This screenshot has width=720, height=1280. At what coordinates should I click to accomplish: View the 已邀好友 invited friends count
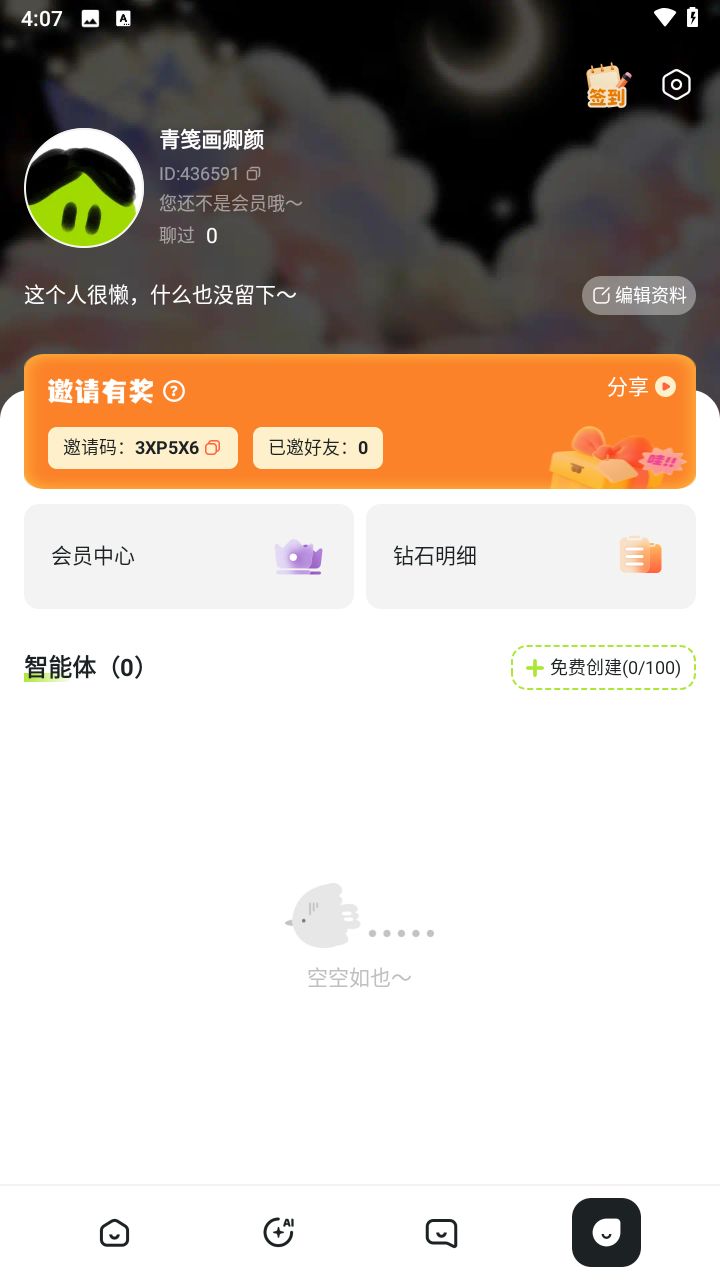point(318,448)
